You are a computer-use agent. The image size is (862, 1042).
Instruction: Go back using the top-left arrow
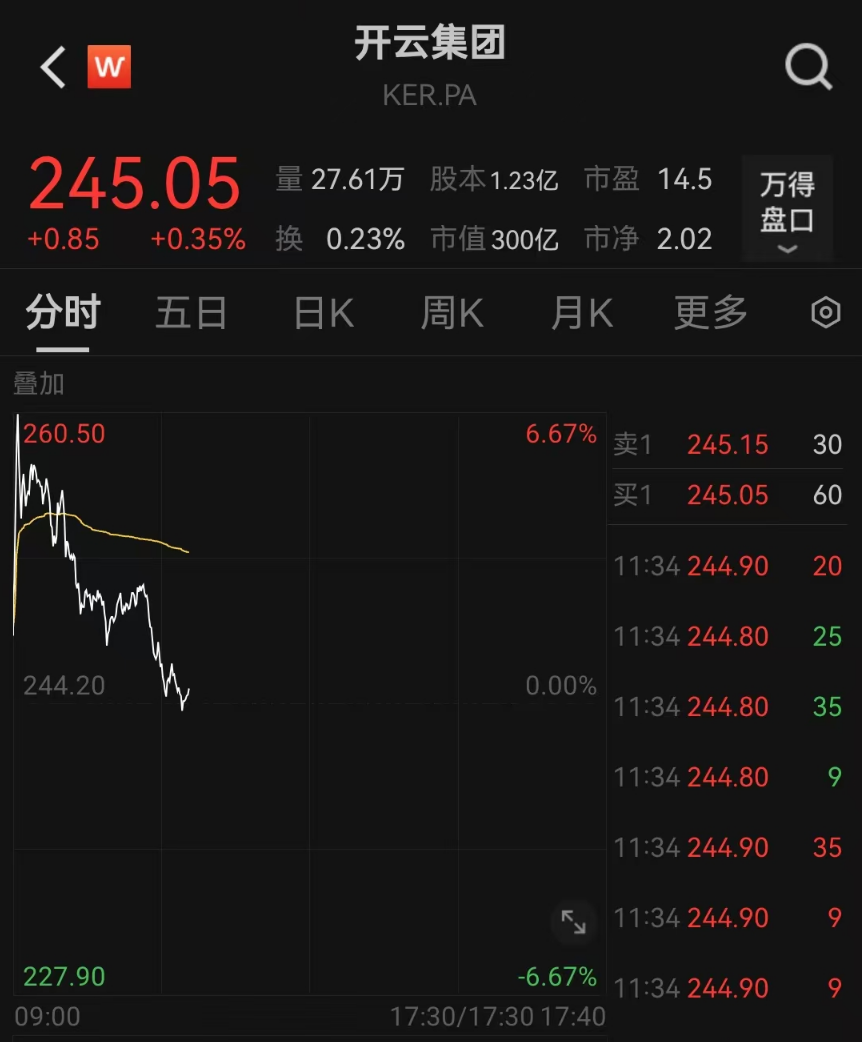coord(53,68)
